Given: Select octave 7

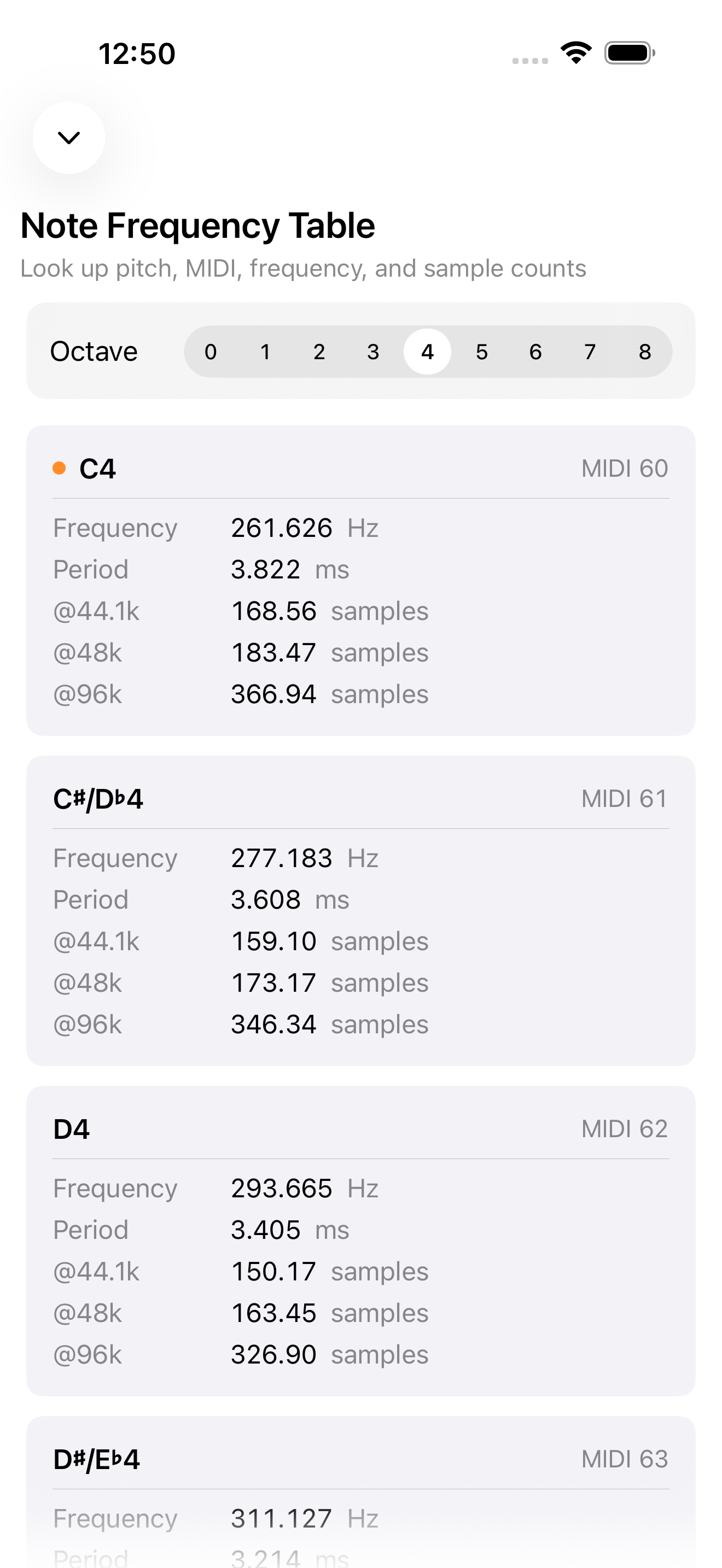Looking at the screenshot, I should (x=589, y=351).
